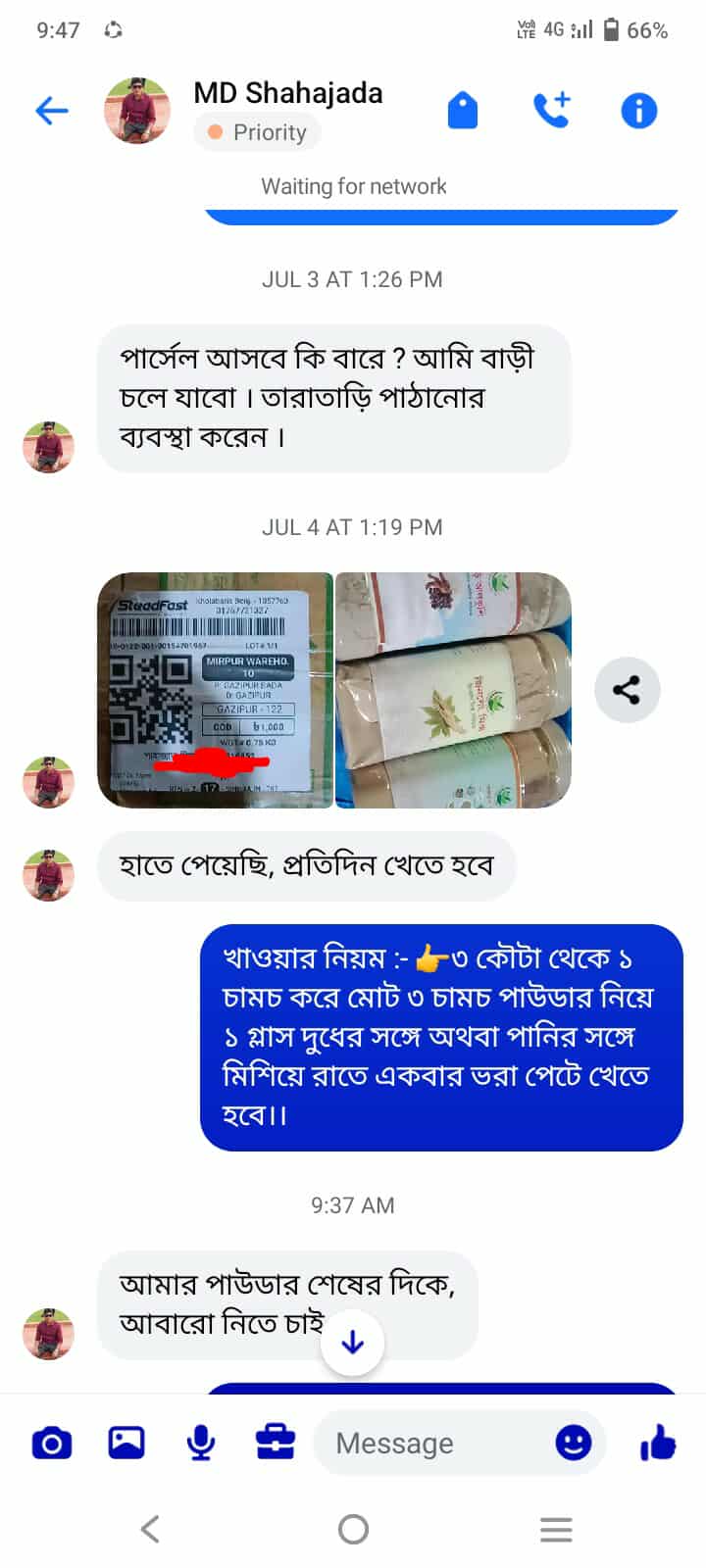
Task: Send a thumbs-up like
Action: [658, 1443]
